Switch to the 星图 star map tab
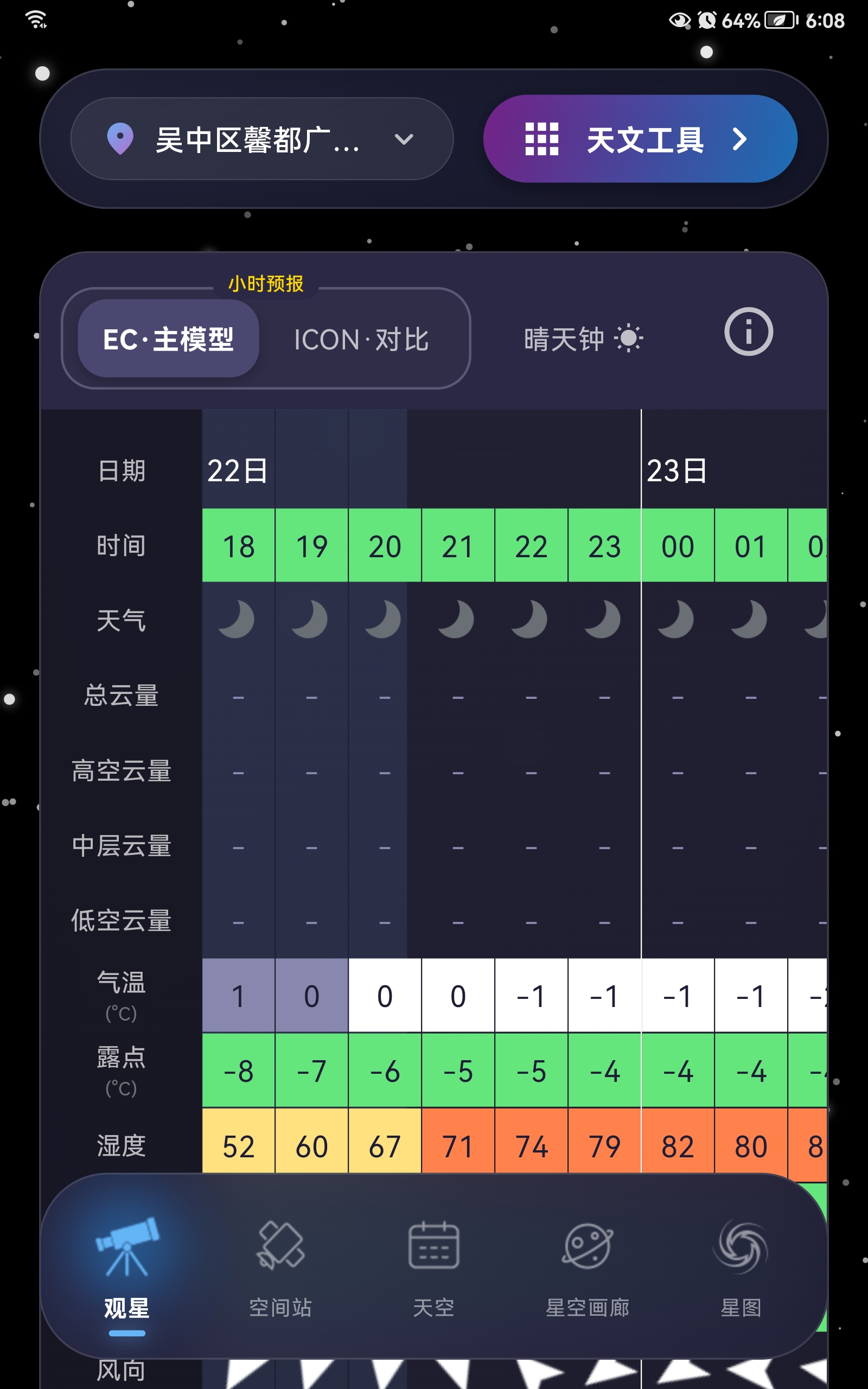Image resolution: width=868 pixels, height=1389 pixels. click(741, 1266)
